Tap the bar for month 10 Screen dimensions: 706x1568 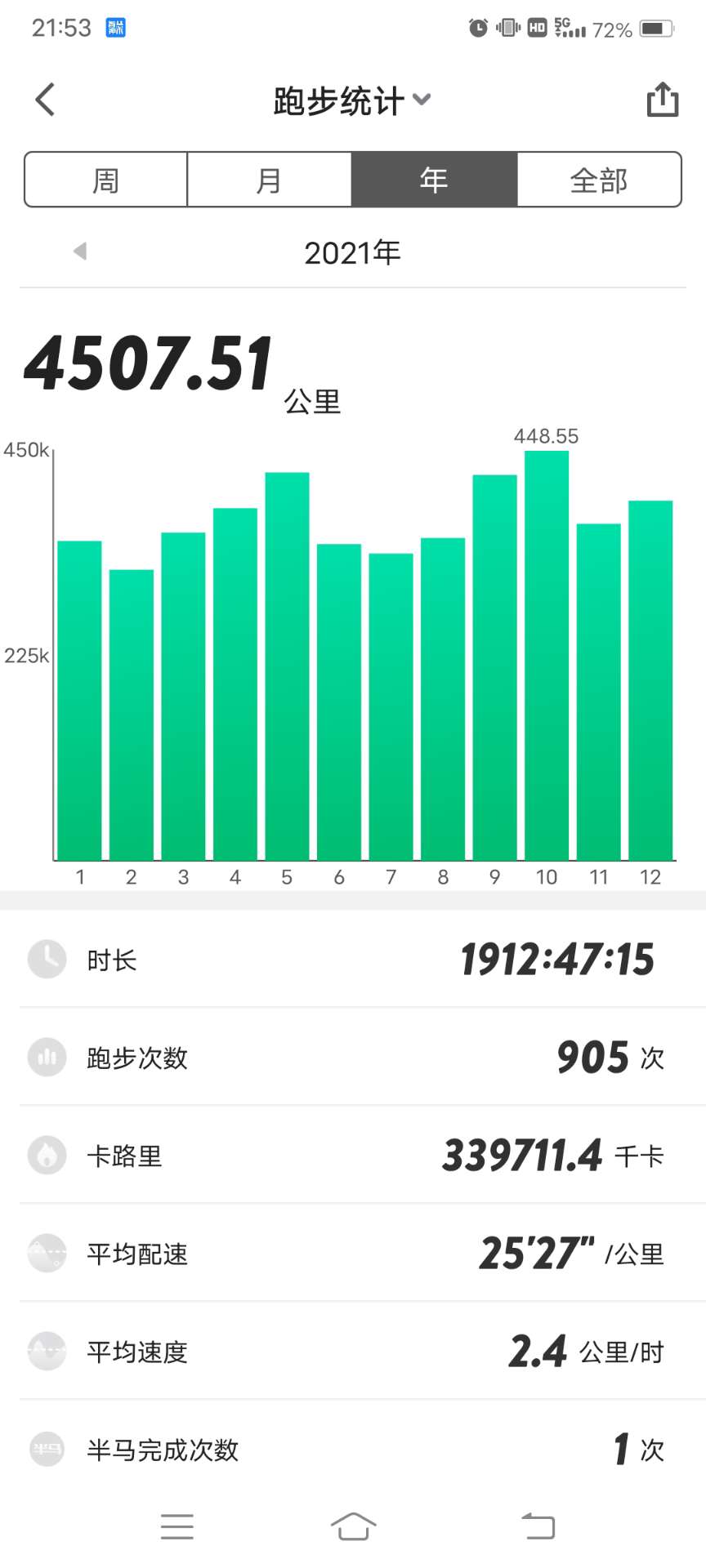547,655
